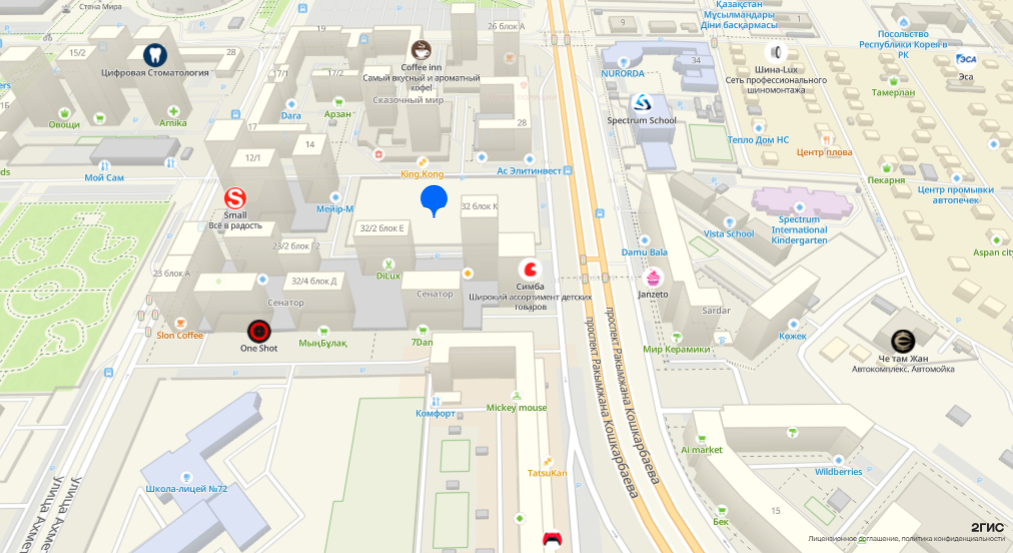
Task: Select the Симба store marker
Action: 530,269
